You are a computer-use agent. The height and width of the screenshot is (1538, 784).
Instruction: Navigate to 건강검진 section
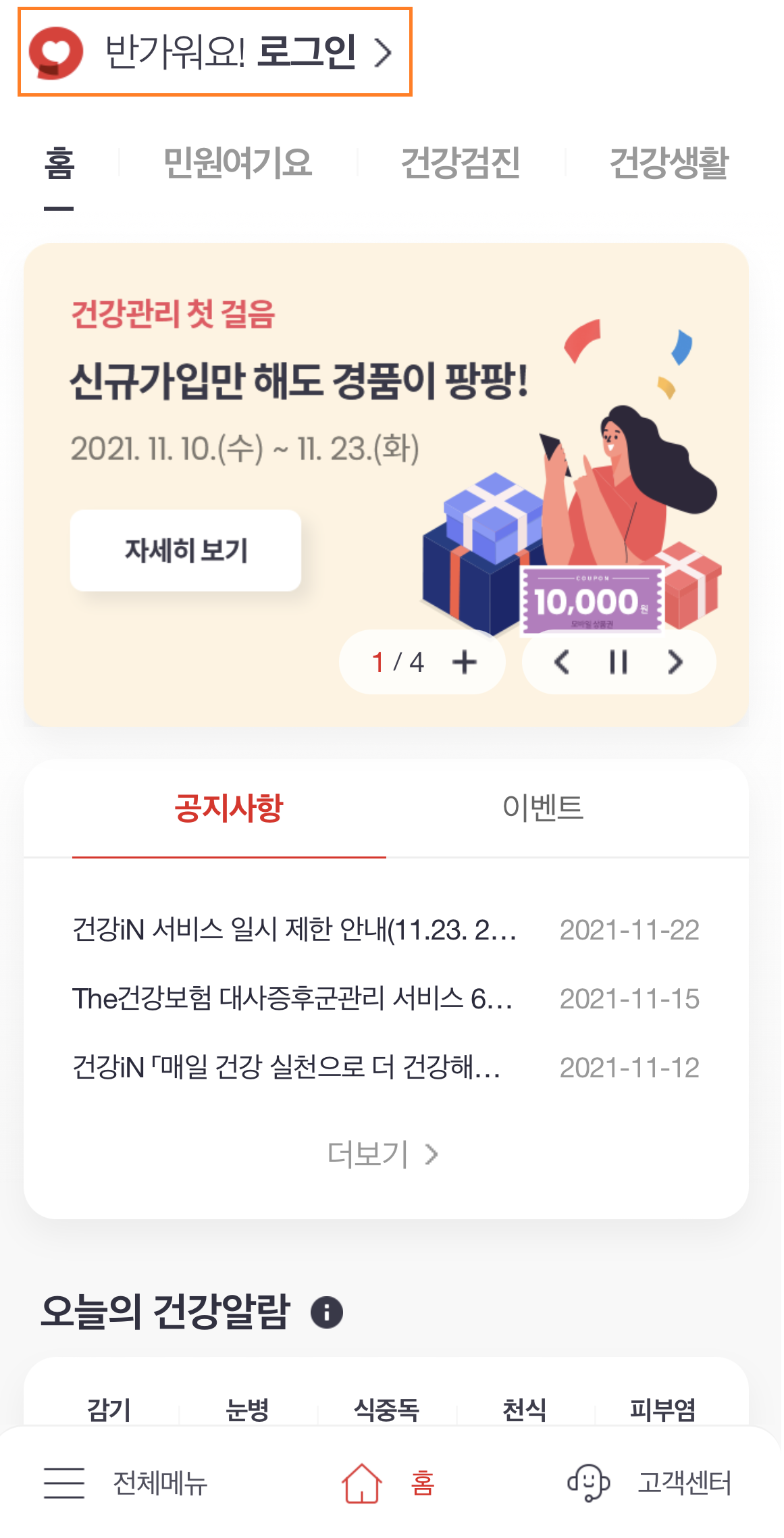tap(463, 162)
